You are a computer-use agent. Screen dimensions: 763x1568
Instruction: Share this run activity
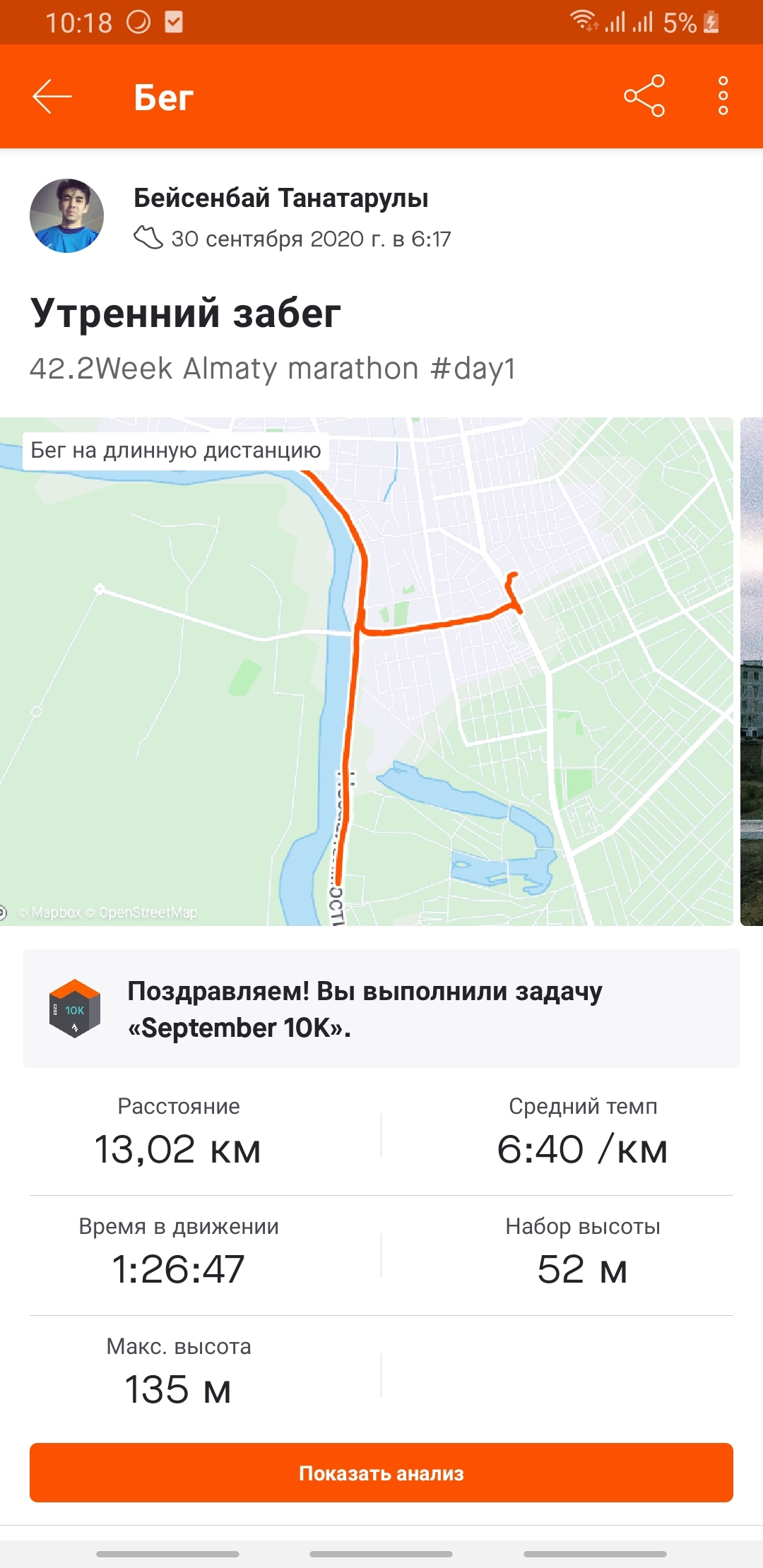click(x=644, y=96)
